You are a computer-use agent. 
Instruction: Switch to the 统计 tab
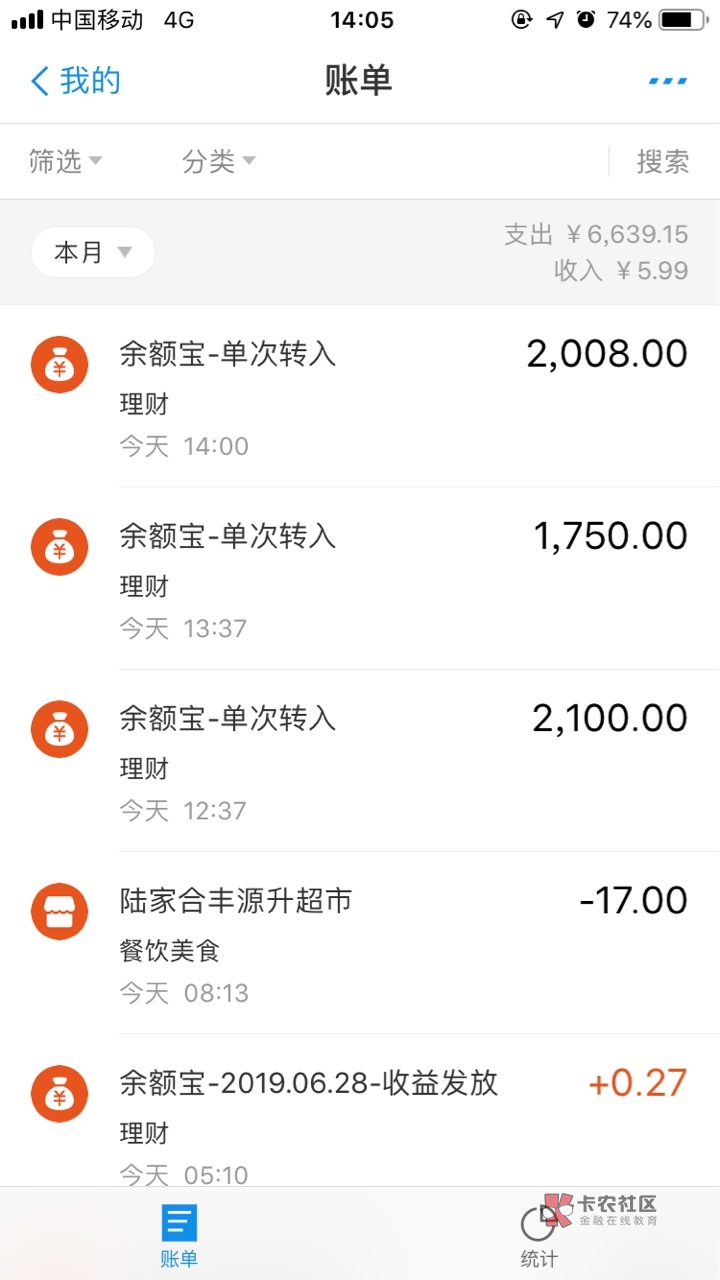539,1235
